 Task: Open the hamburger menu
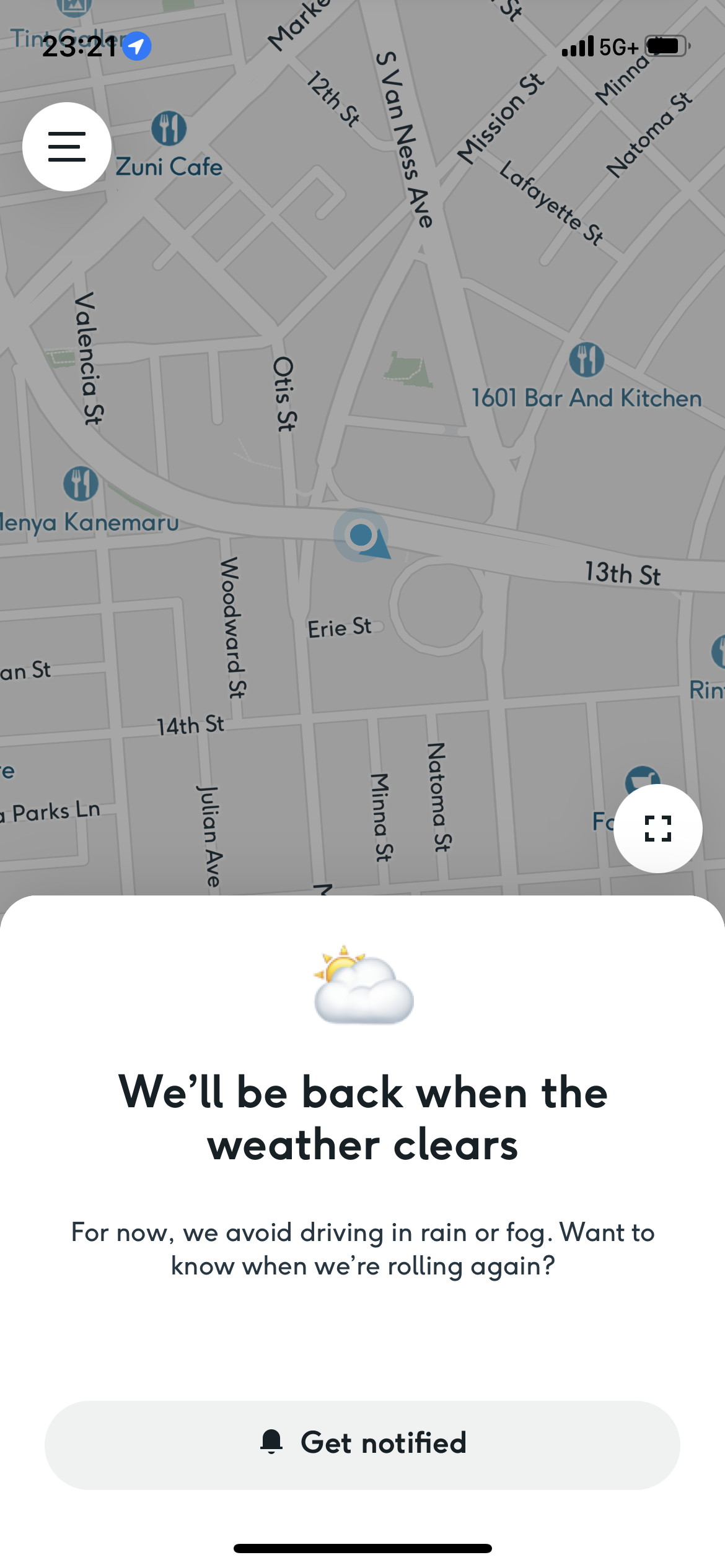coord(67,147)
